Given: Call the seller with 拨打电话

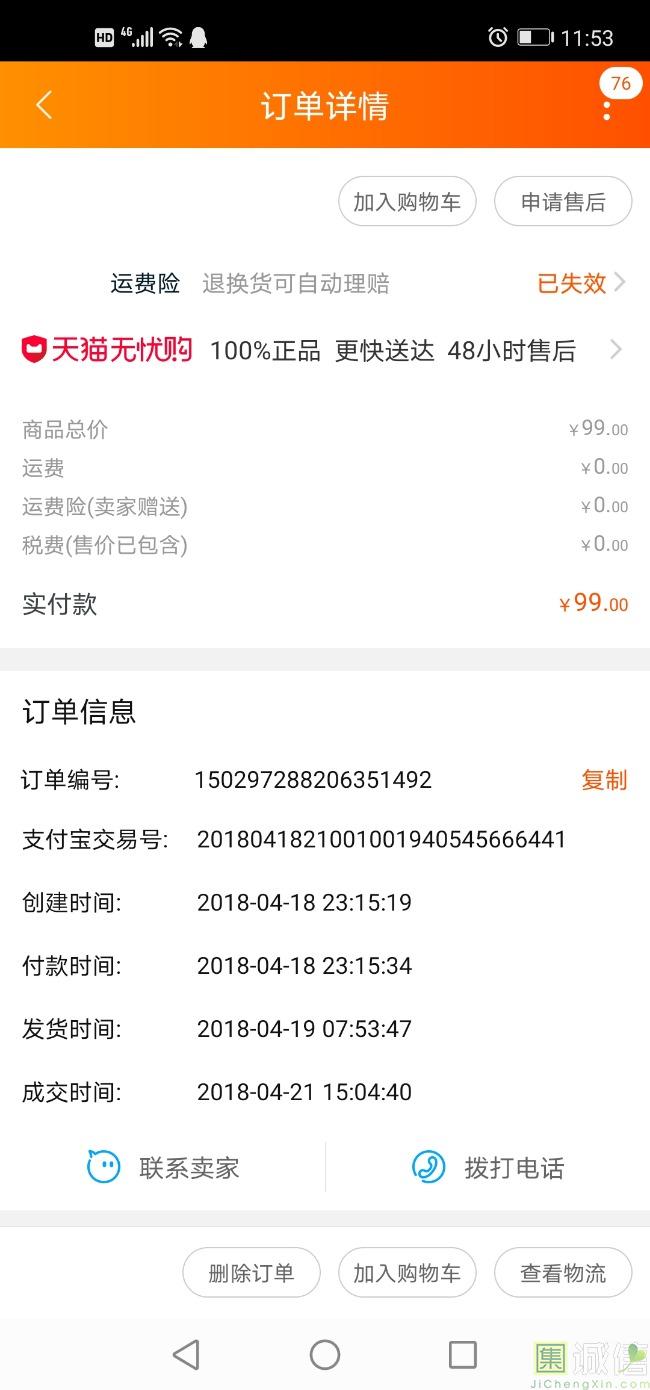Looking at the screenshot, I should 489,1167.
